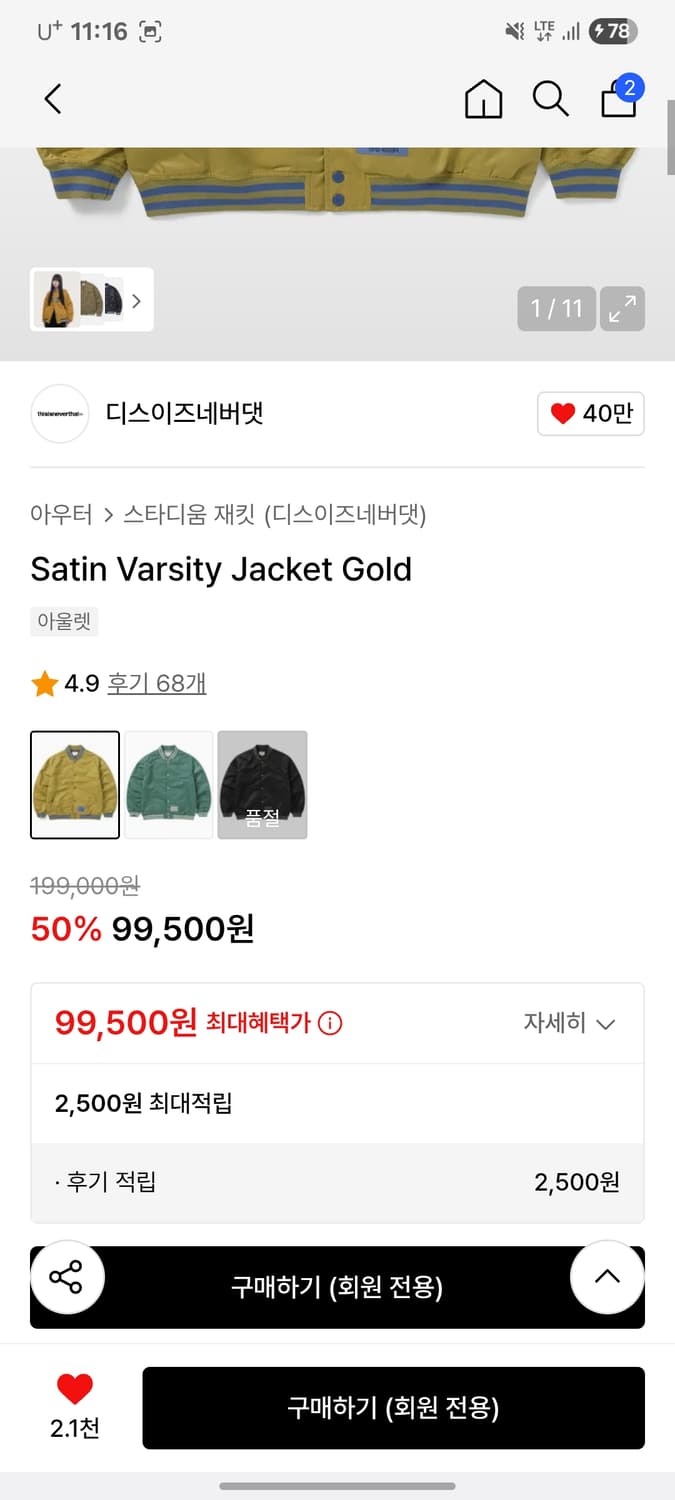Show info about 최대혜택가
Viewport: 675px width, 1500px height.
click(330, 1024)
